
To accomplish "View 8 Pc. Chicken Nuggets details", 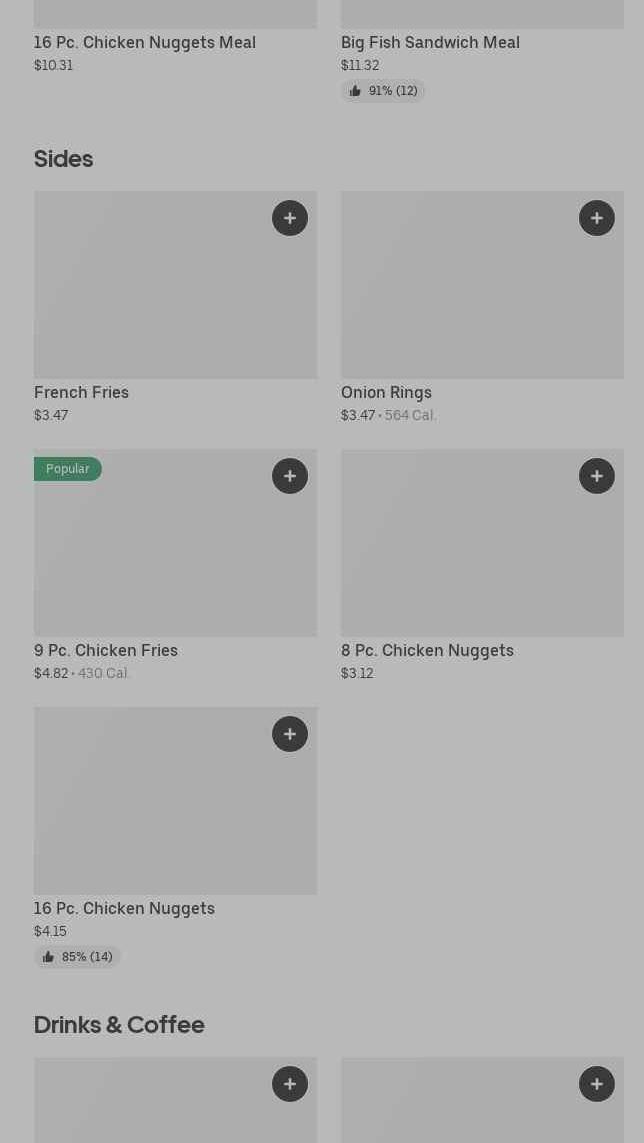I will [482, 566].
